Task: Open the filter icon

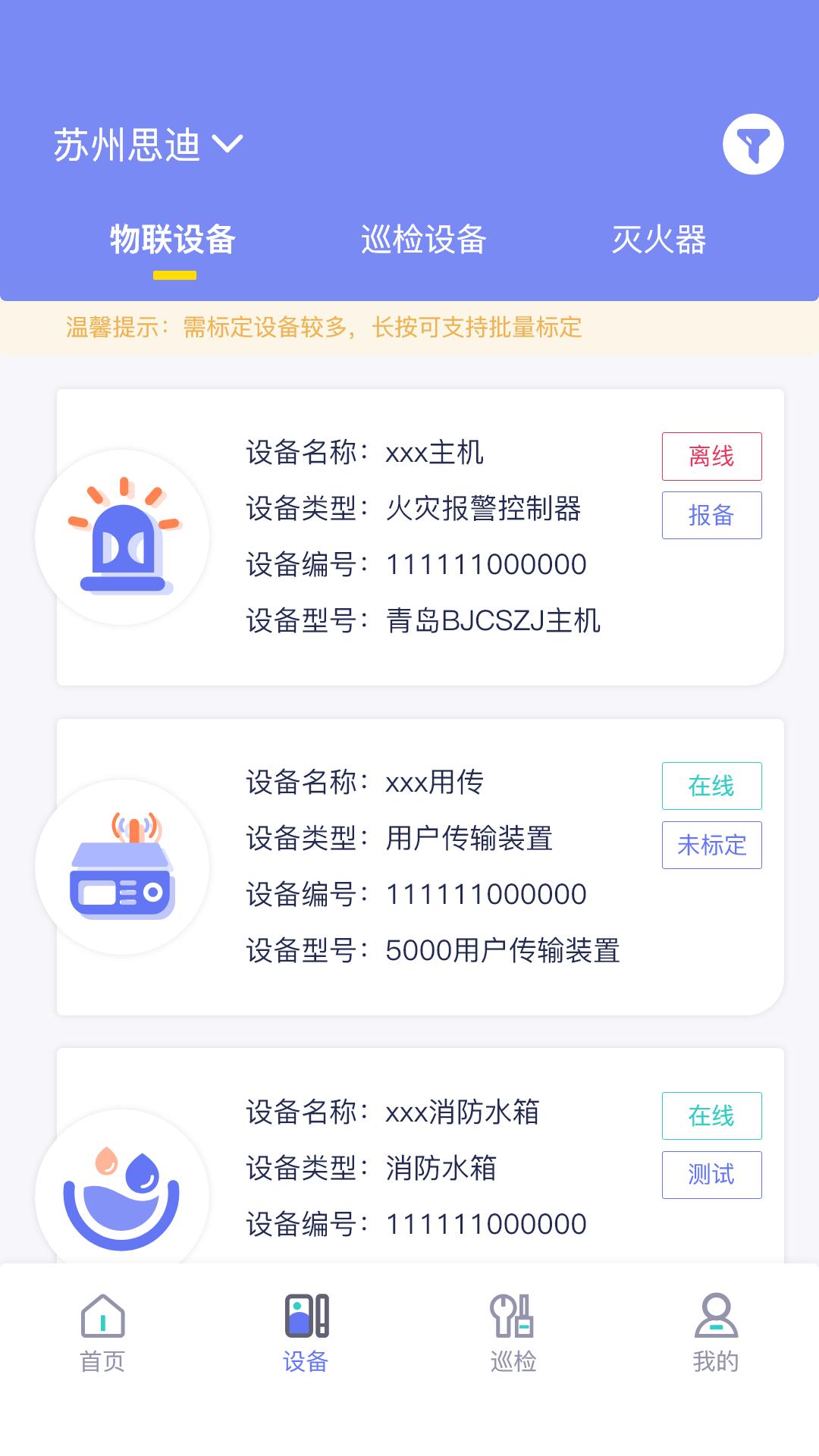Action: (753, 145)
